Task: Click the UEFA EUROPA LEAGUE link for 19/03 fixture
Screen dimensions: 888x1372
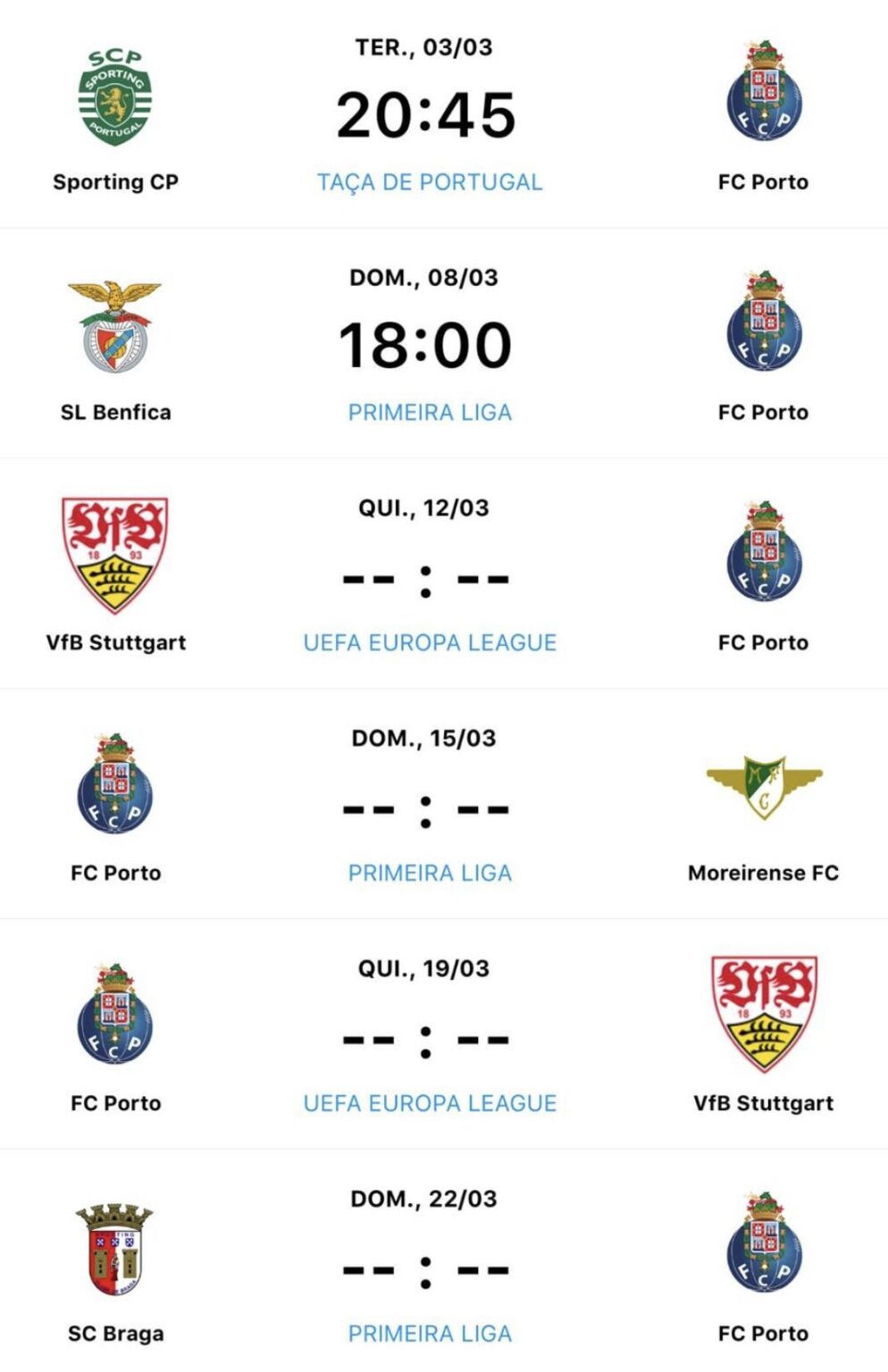Action: click(431, 1102)
